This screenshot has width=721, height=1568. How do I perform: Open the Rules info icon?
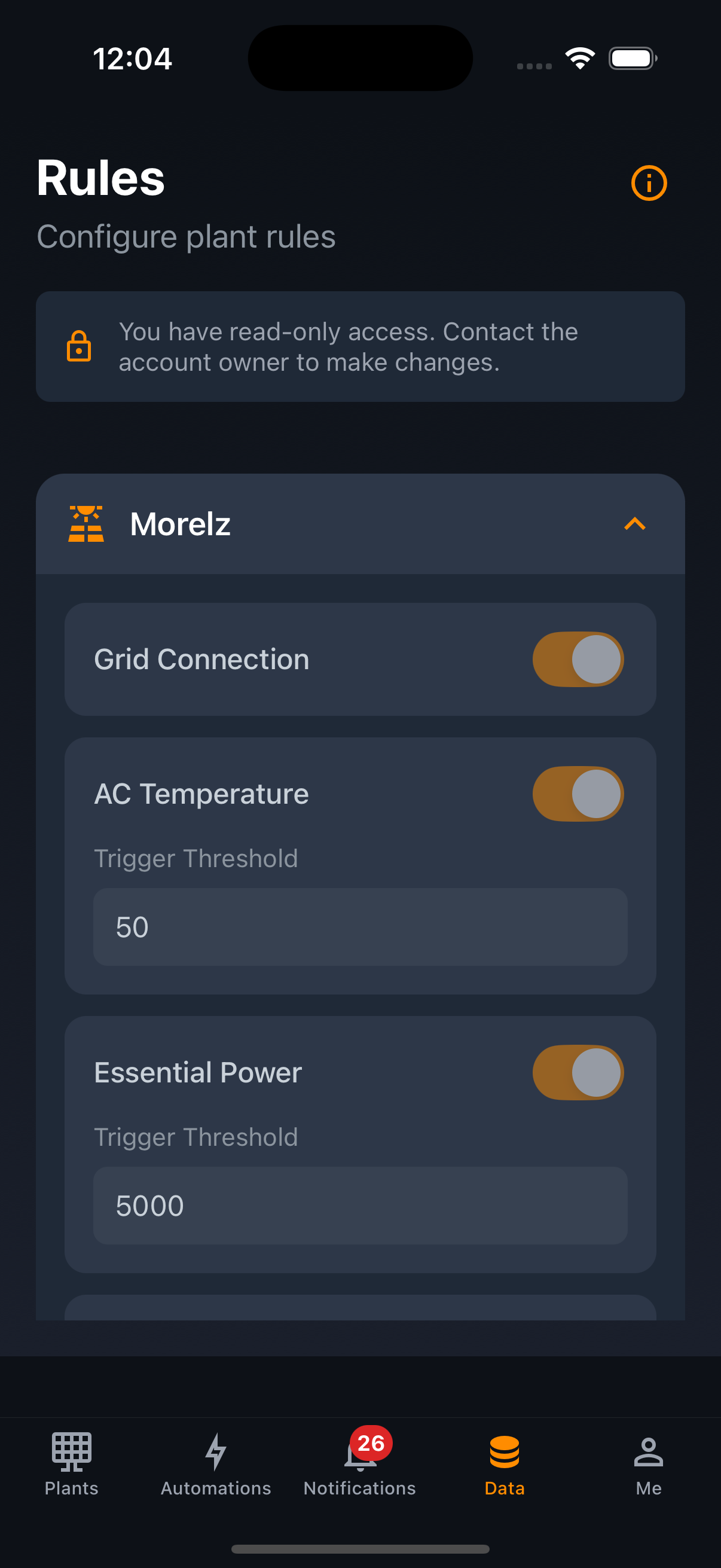click(649, 182)
